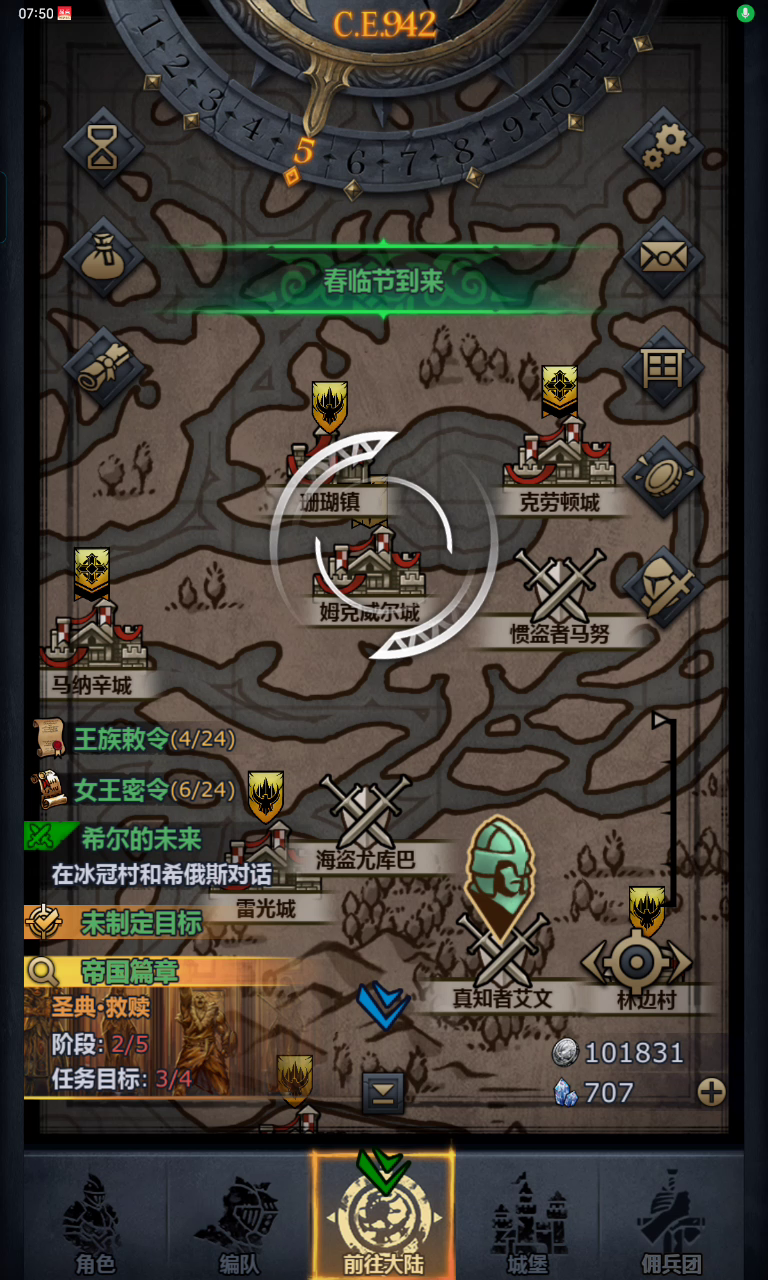Image resolution: width=768 pixels, height=1280 pixels.
Task: Add more crystals with the plus button
Action: (711, 1092)
